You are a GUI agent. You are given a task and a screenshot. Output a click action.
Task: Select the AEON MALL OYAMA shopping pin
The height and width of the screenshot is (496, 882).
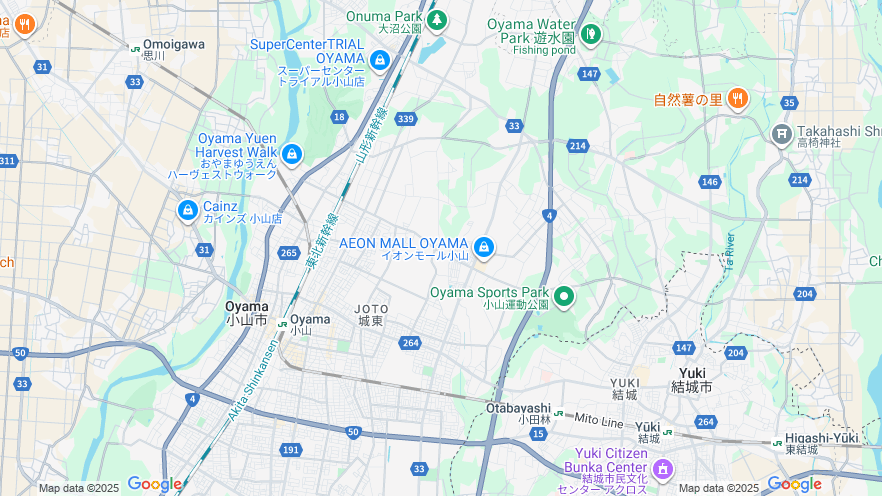click(484, 246)
